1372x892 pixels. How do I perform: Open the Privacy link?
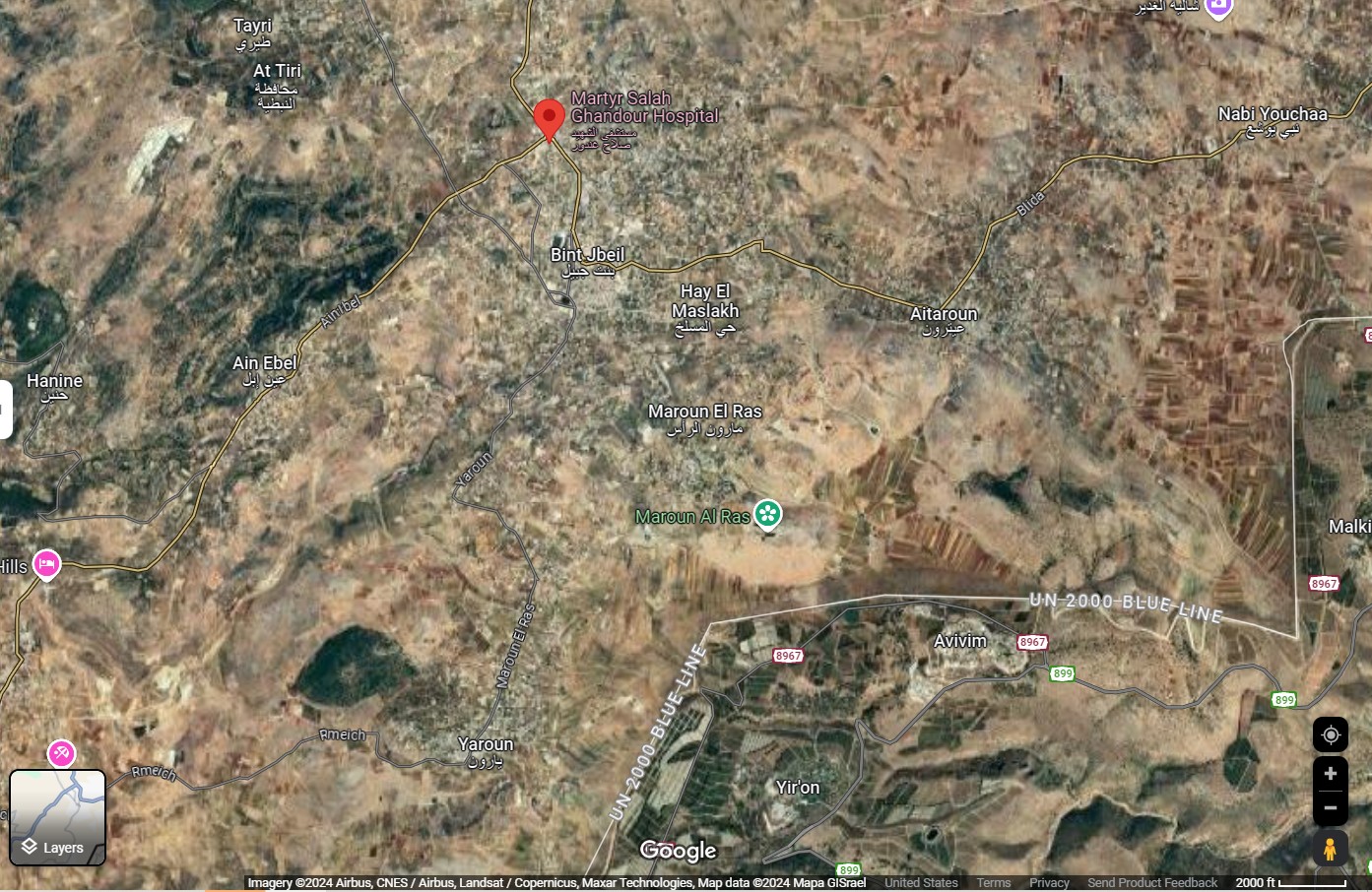[1049, 883]
